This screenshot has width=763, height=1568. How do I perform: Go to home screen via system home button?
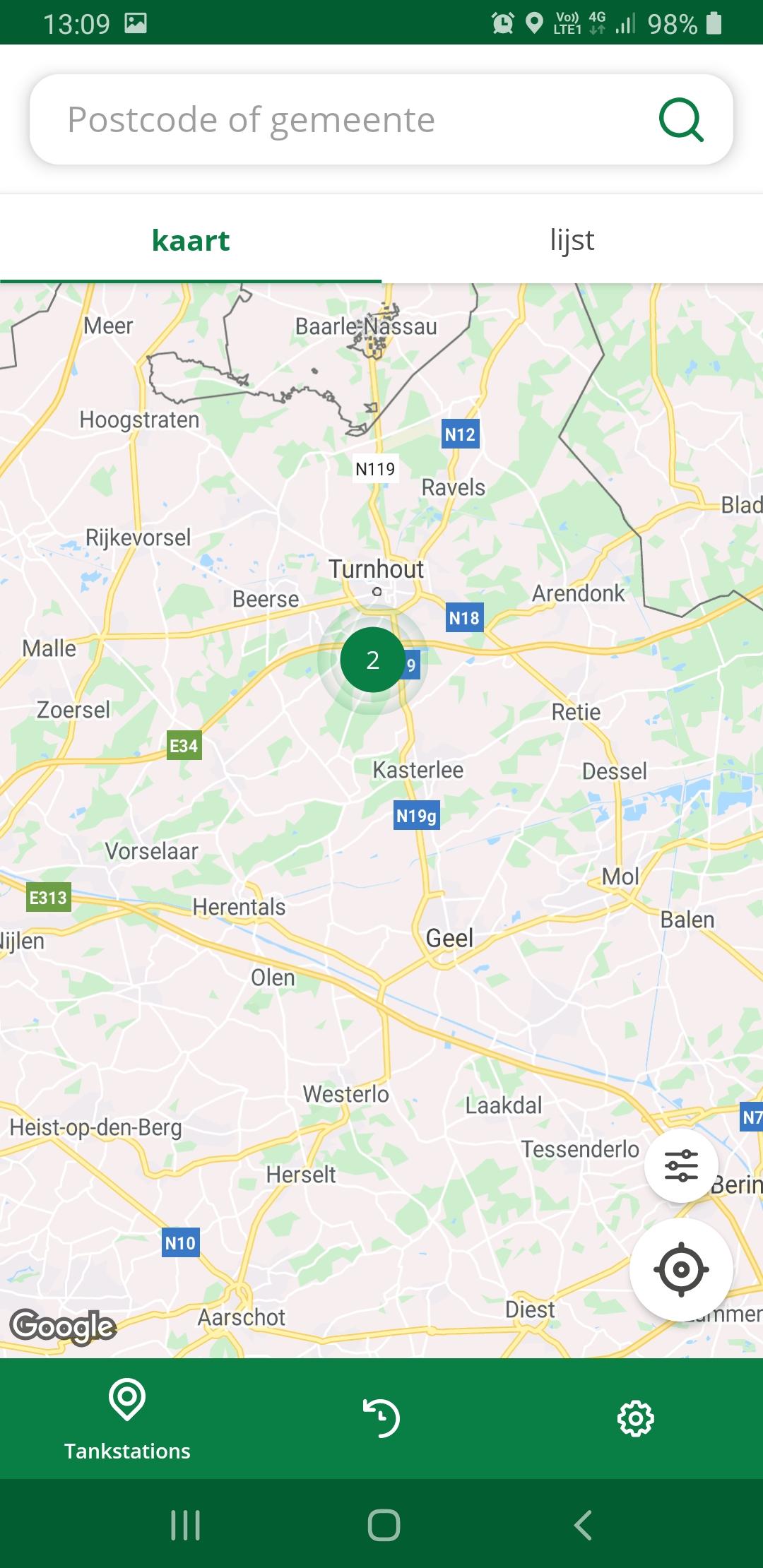pos(384,1526)
